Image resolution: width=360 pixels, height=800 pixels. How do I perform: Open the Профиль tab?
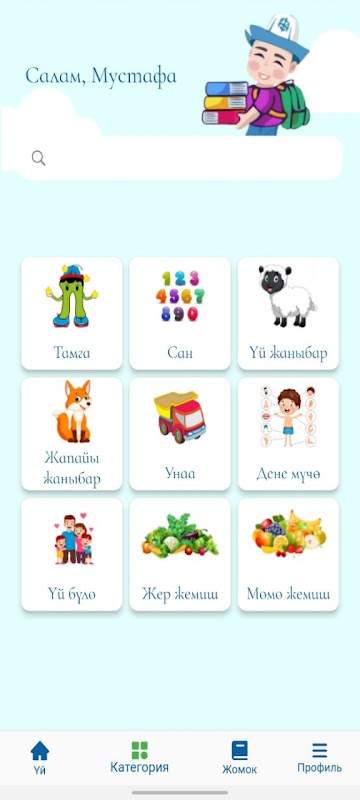tap(320, 758)
